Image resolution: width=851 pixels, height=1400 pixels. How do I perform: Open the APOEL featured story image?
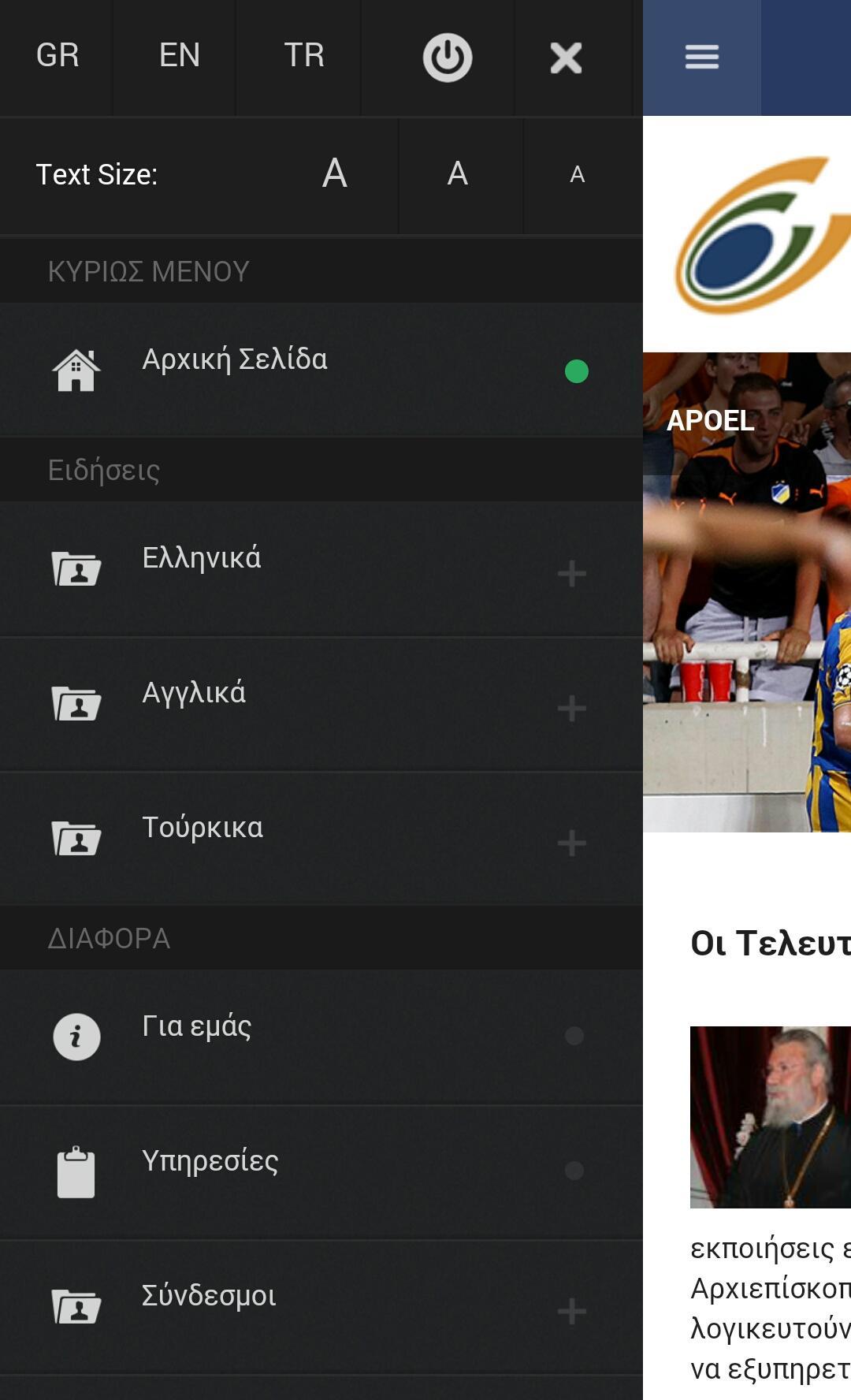pos(746,591)
